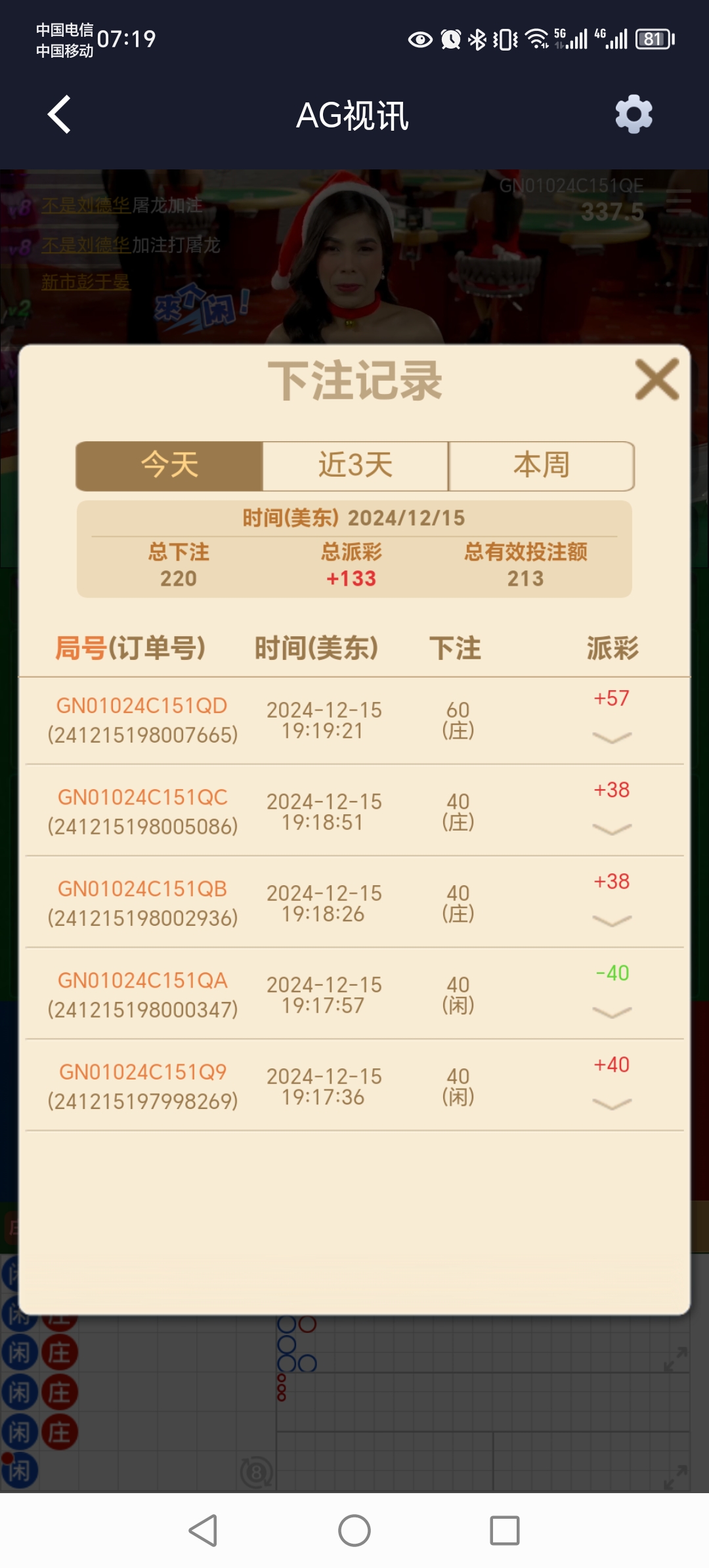Open the settings gear
This screenshot has width=709, height=1568.
pyautogui.click(x=634, y=115)
